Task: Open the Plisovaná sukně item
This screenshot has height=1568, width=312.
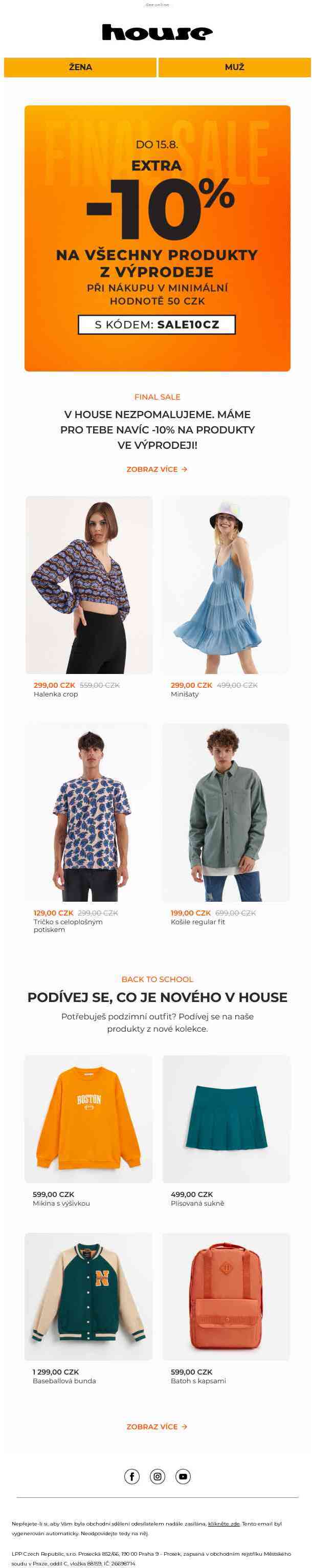Action: point(226,1119)
